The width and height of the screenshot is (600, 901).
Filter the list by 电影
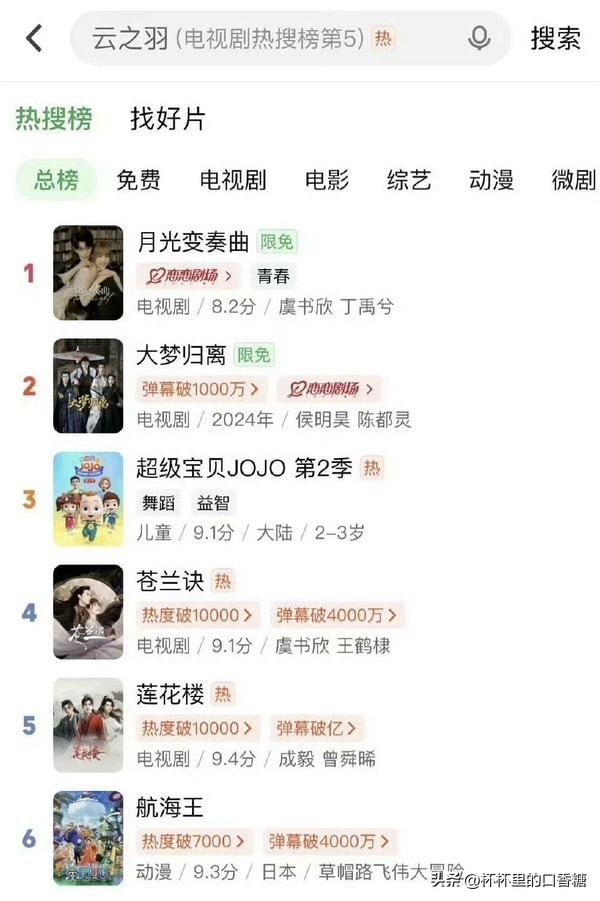click(x=327, y=180)
